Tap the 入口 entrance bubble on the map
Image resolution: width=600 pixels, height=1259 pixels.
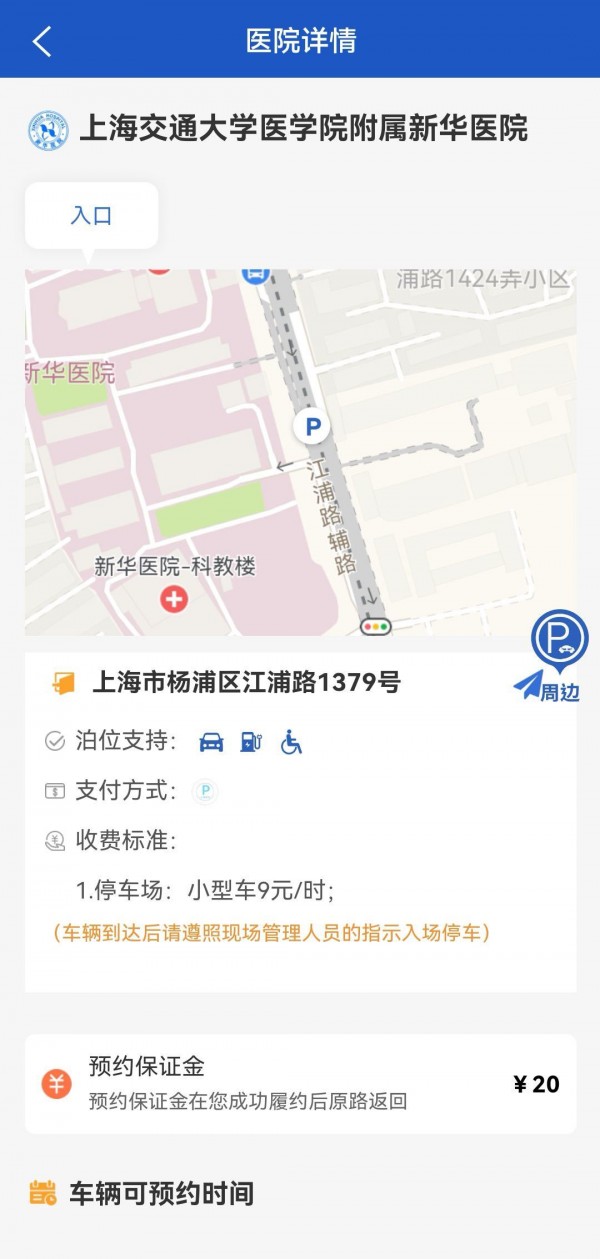pos(91,216)
